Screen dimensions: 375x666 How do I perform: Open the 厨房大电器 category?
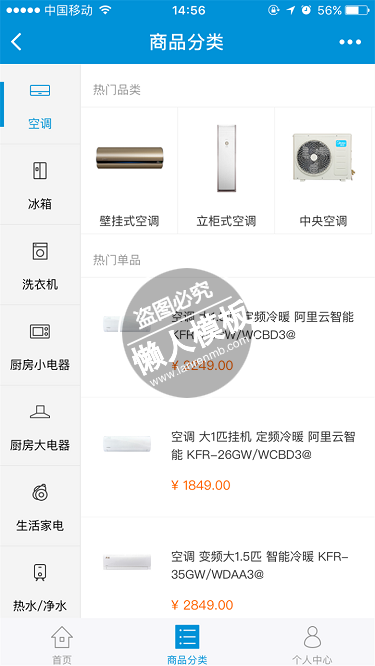click(x=40, y=426)
